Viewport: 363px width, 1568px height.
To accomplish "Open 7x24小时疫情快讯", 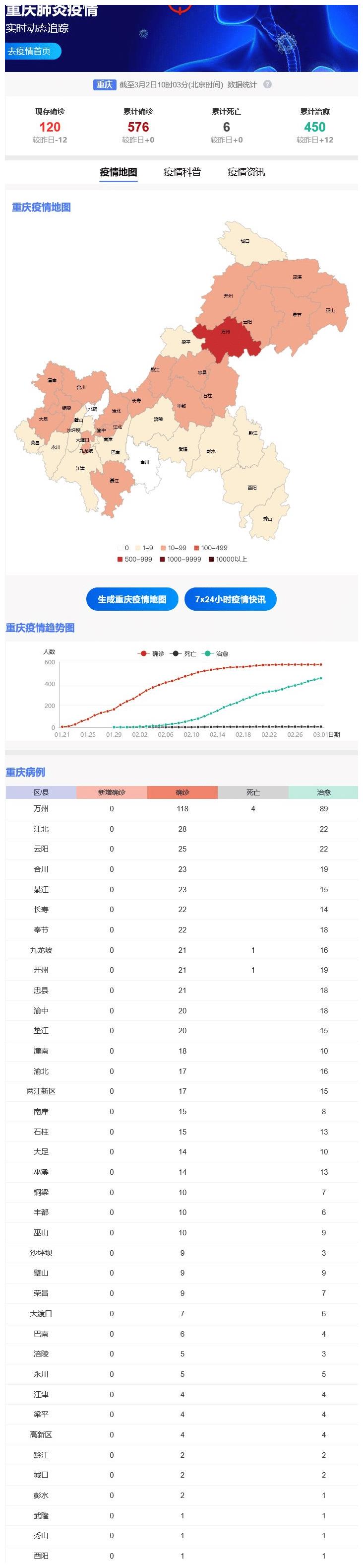I will (230, 599).
